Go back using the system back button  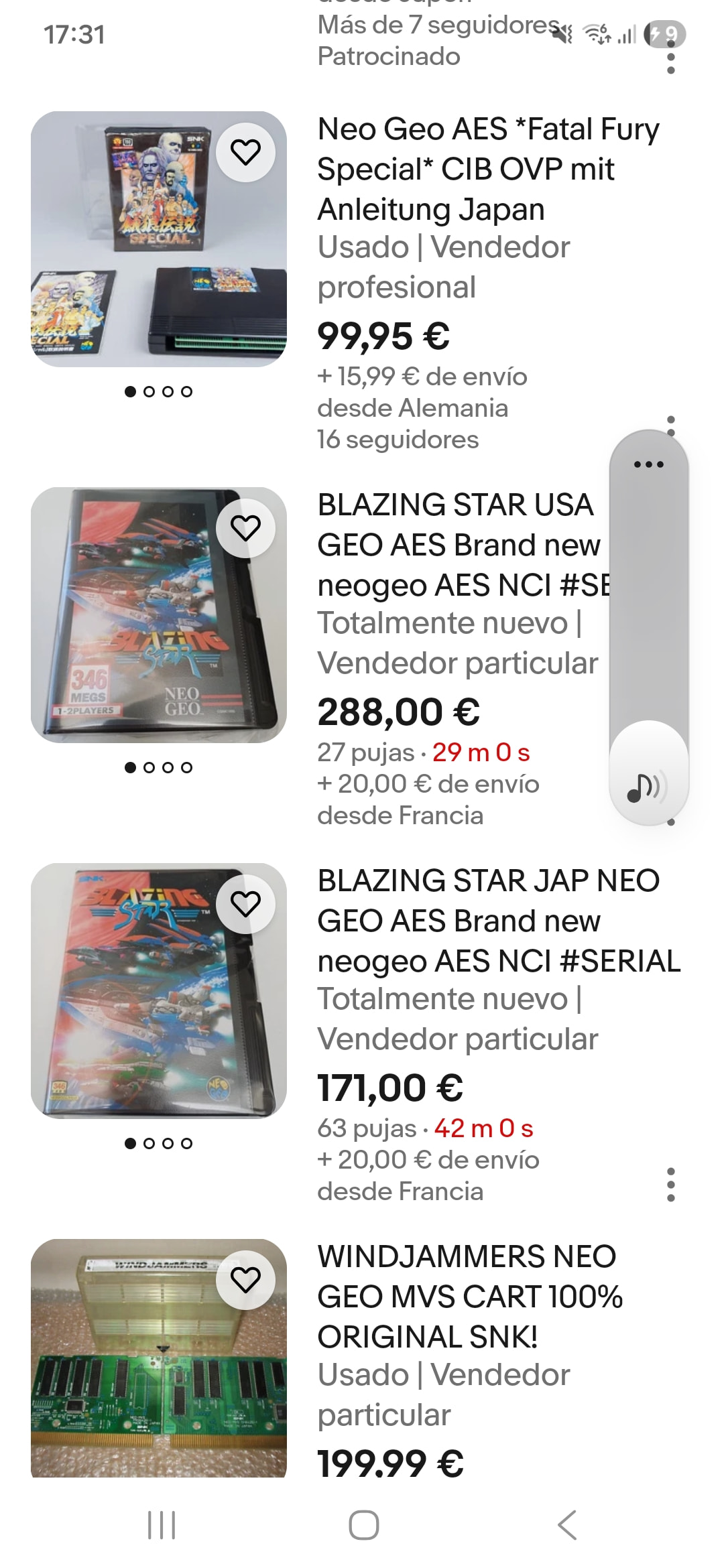point(567,1525)
